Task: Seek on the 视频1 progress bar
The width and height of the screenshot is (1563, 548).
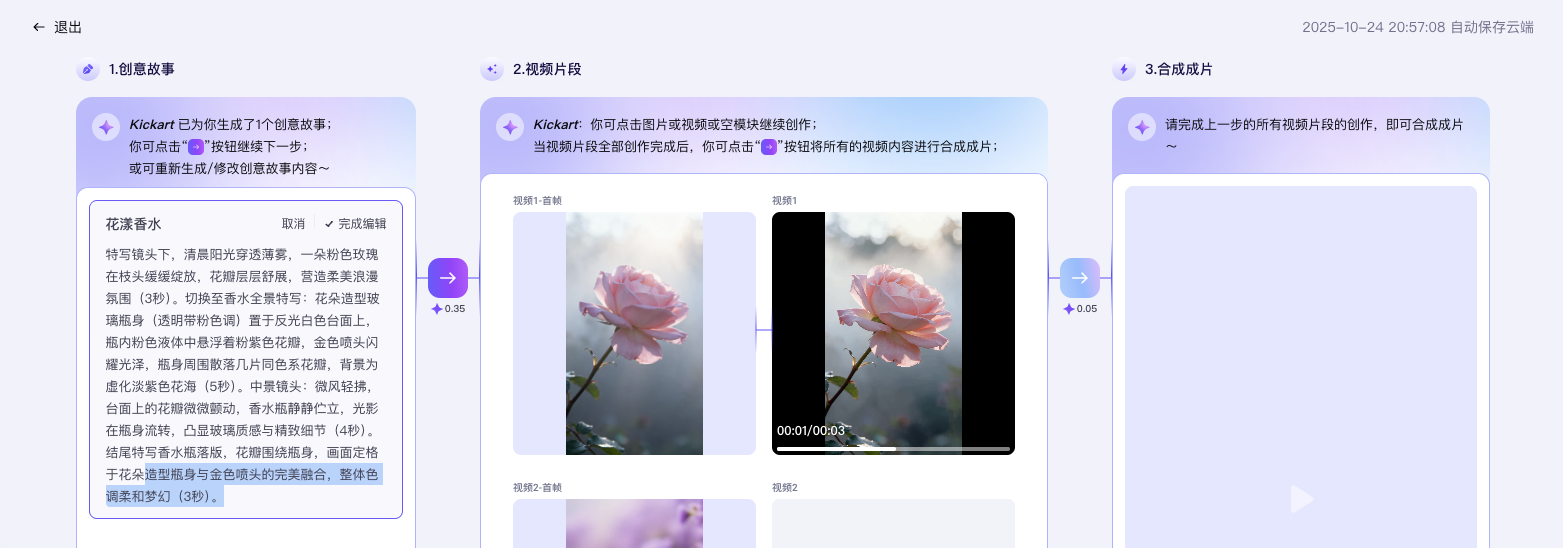Action: pos(893,449)
